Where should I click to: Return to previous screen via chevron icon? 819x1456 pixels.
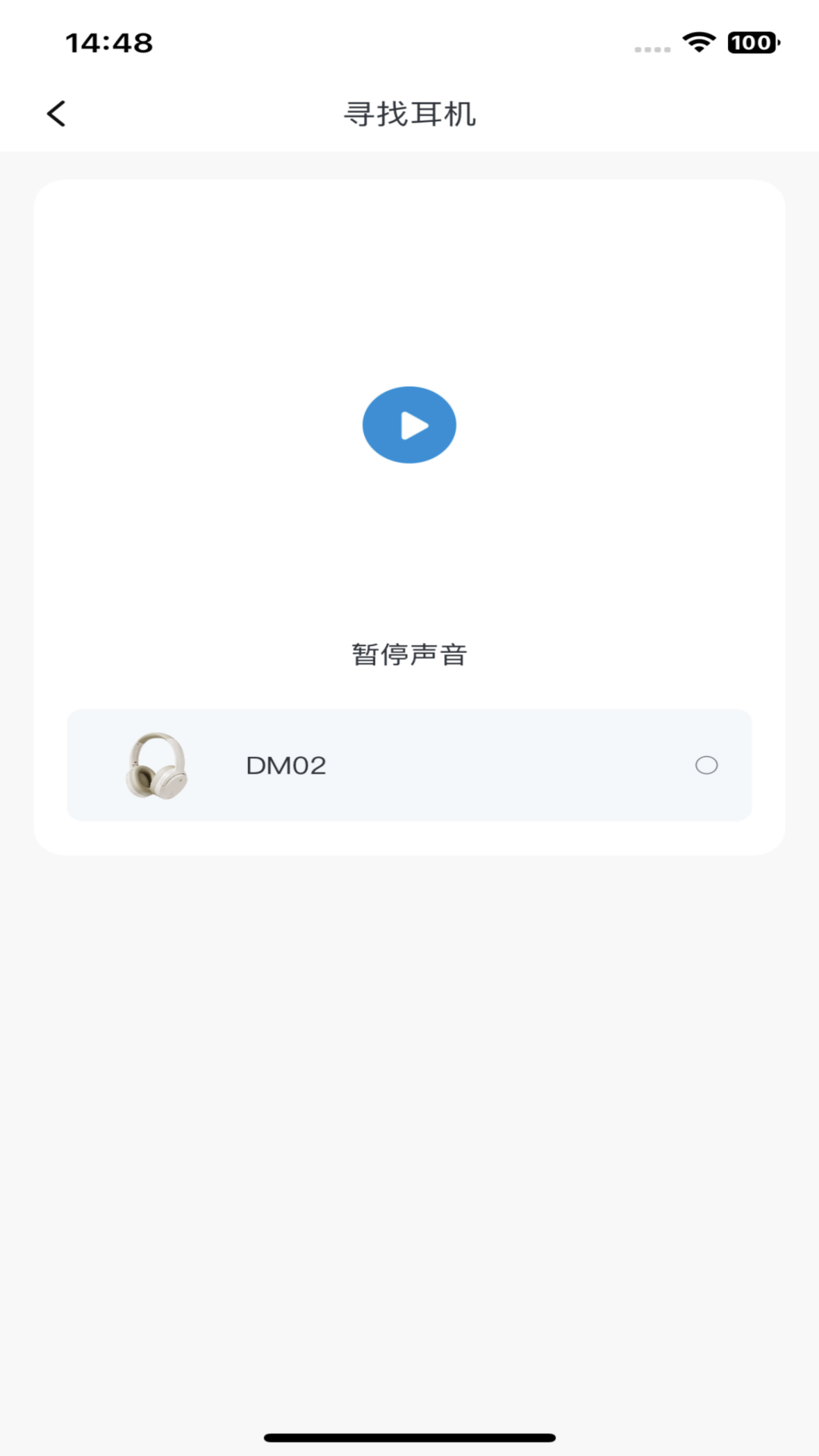(55, 112)
